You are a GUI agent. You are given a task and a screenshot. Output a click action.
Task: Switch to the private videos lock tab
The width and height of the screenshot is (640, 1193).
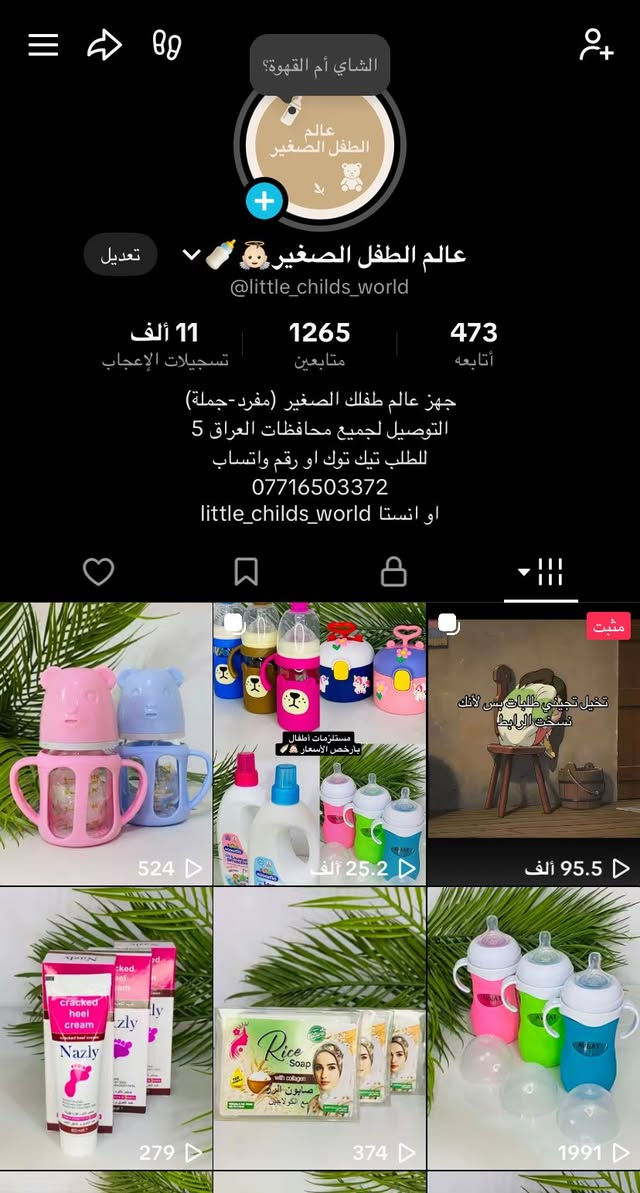pos(394,572)
